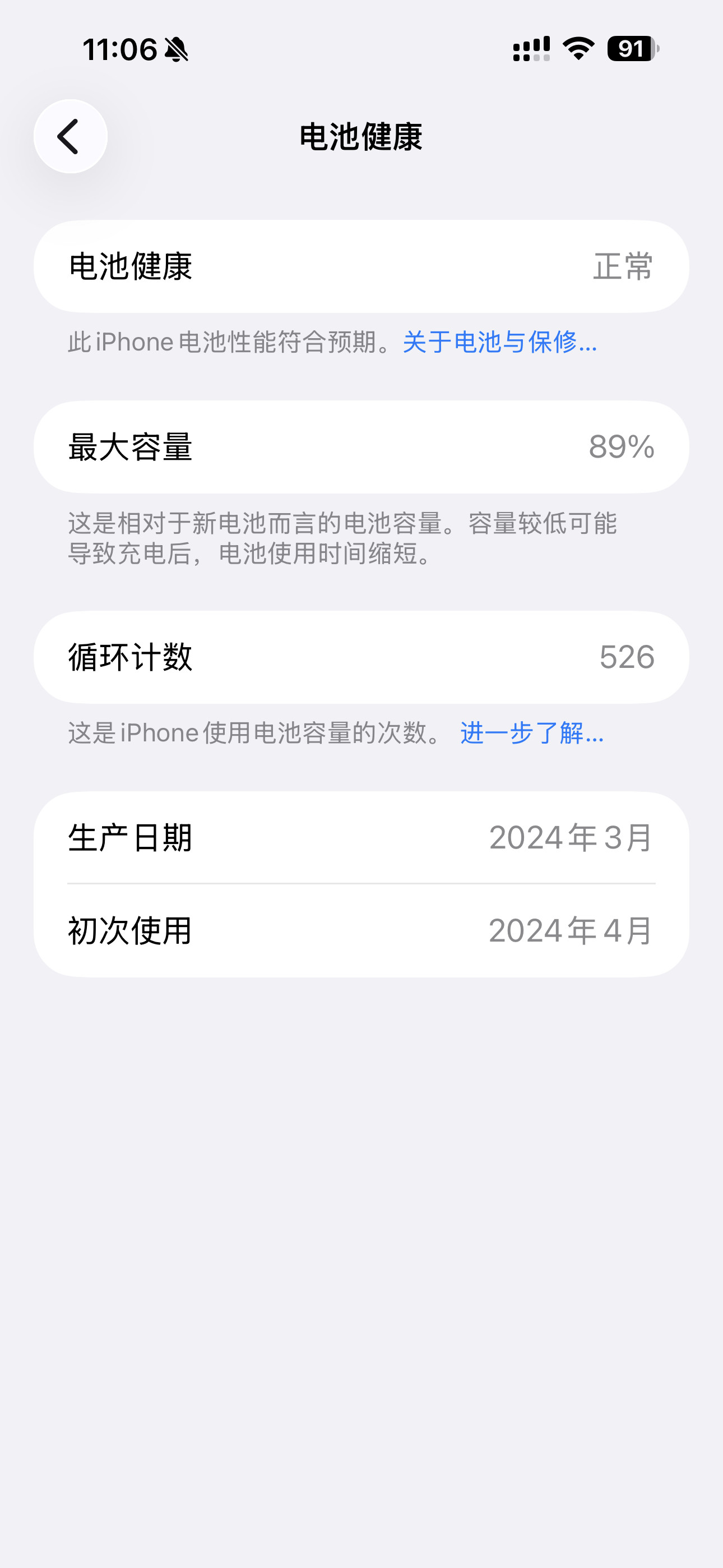The height and width of the screenshot is (1568, 723).
Task: Open the 进一步了解 link
Action: pyautogui.click(x=531, y=735)
